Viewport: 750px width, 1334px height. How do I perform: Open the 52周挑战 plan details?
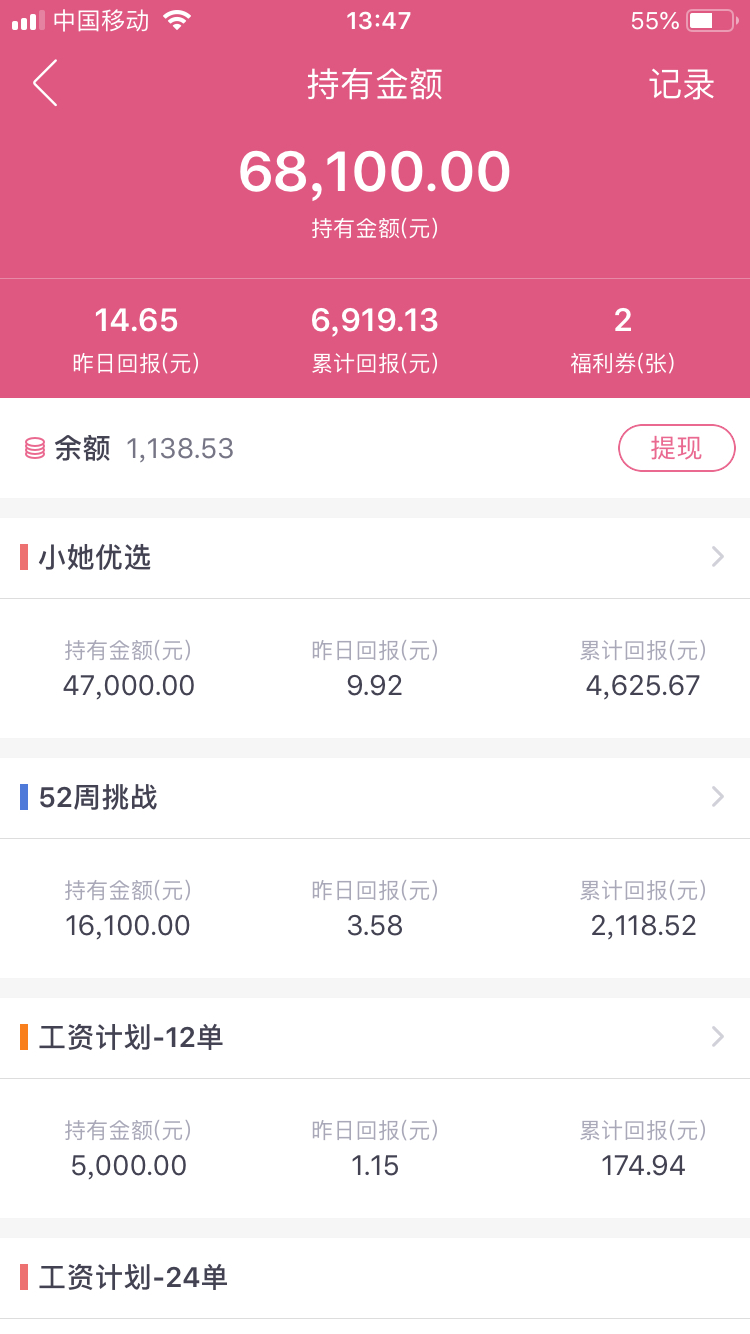(x=375, y=798)
